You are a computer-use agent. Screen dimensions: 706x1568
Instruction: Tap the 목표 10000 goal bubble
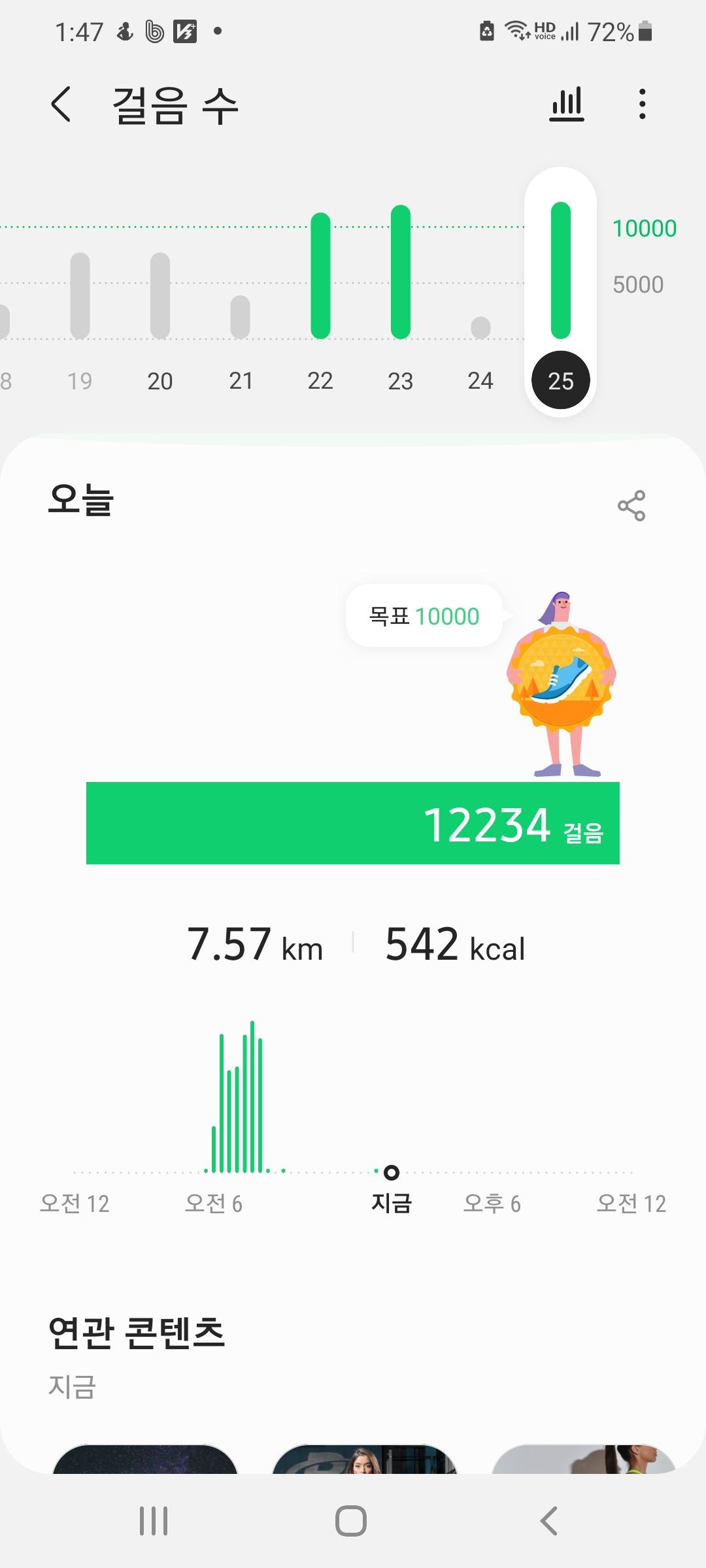pos(424,616)
